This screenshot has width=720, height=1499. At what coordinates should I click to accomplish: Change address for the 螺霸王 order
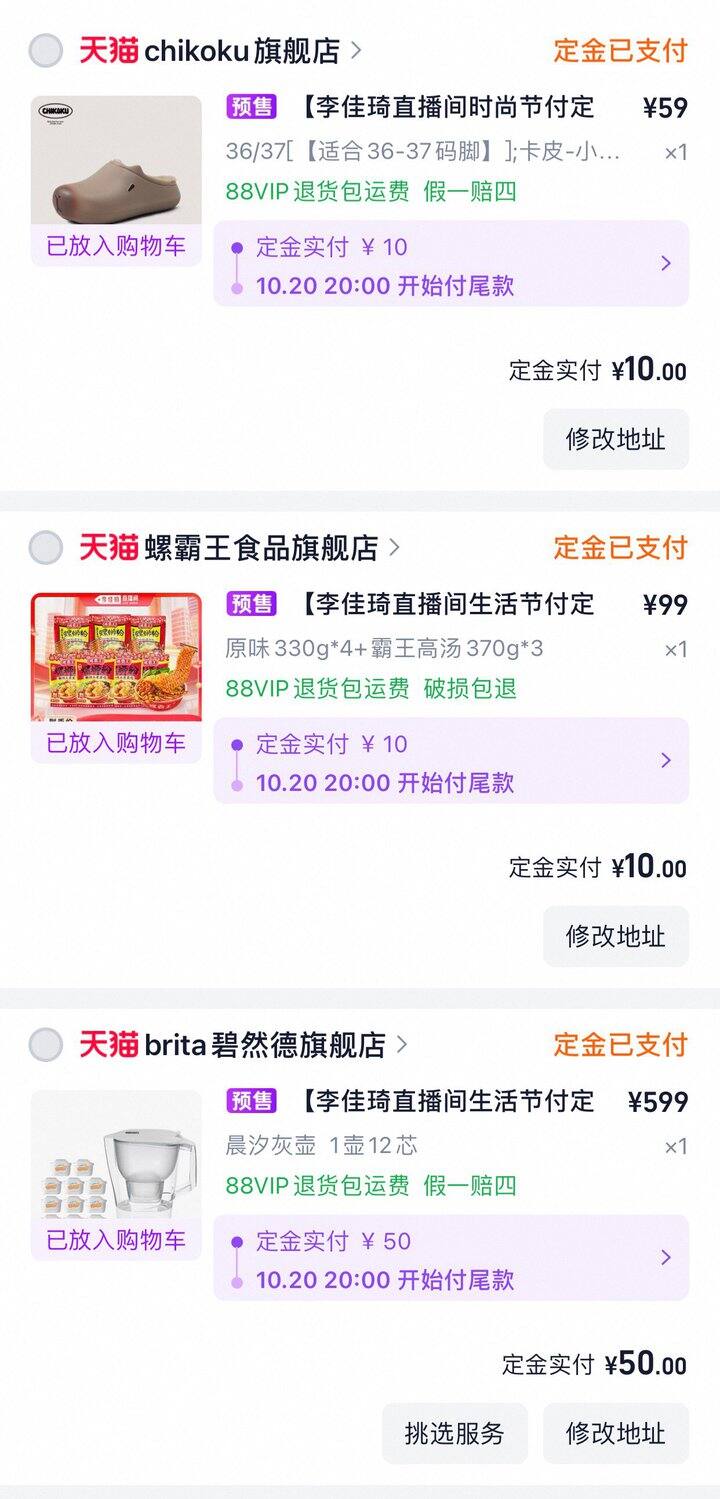[x=615, y=936]
